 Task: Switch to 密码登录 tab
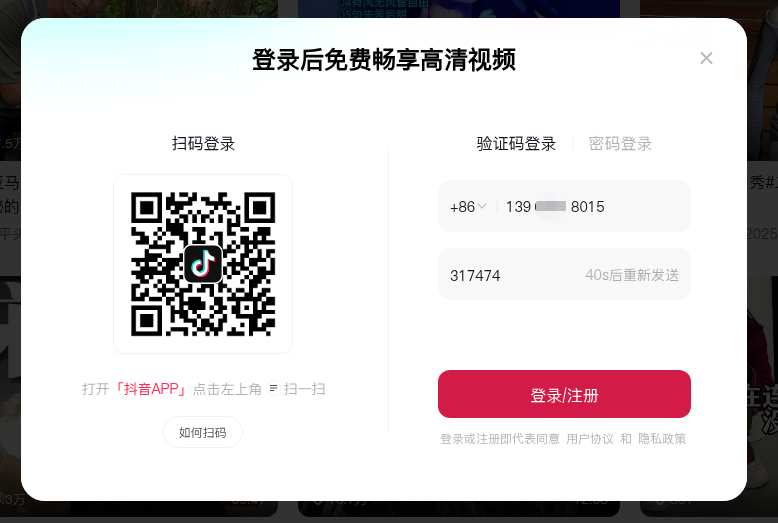pos(620,143)
